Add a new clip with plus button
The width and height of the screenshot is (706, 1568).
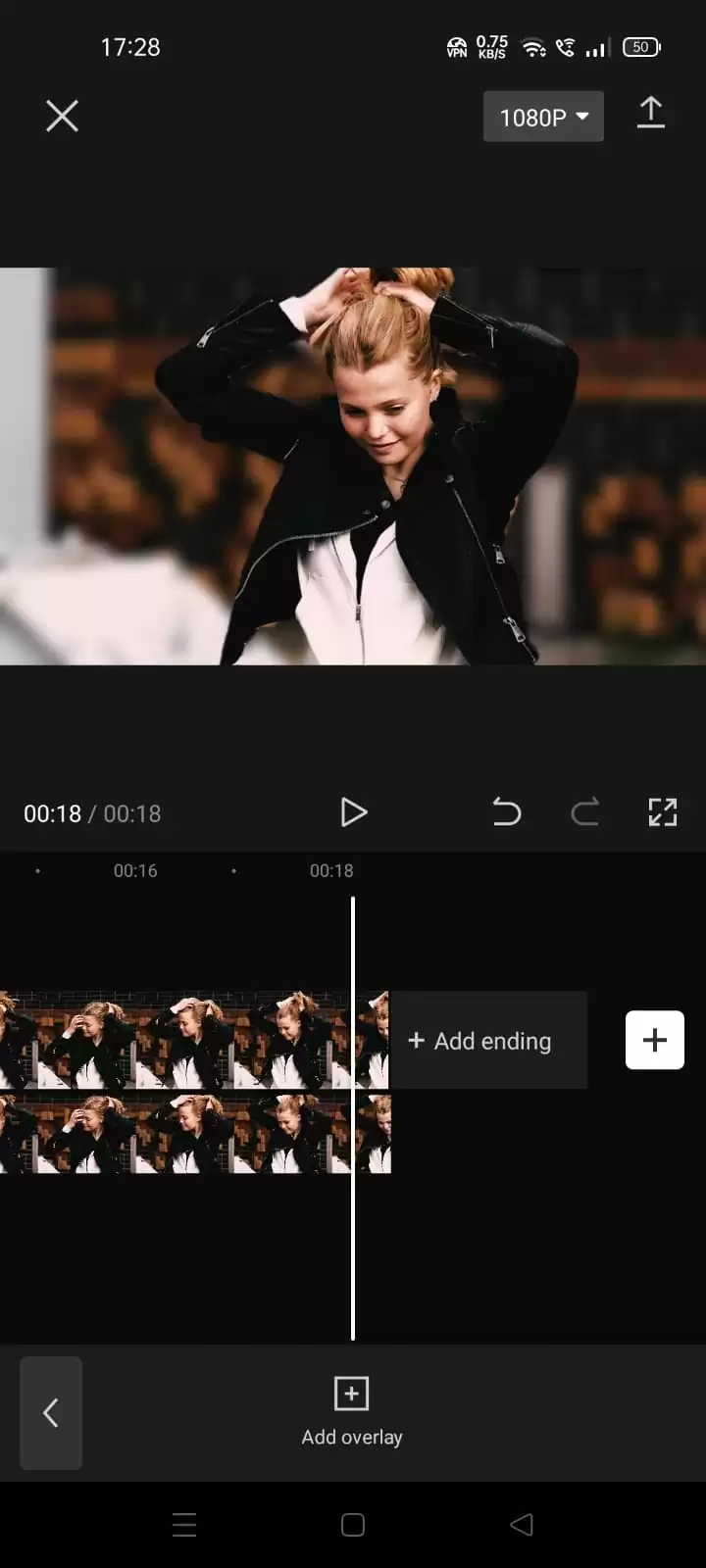point(655,1040)
